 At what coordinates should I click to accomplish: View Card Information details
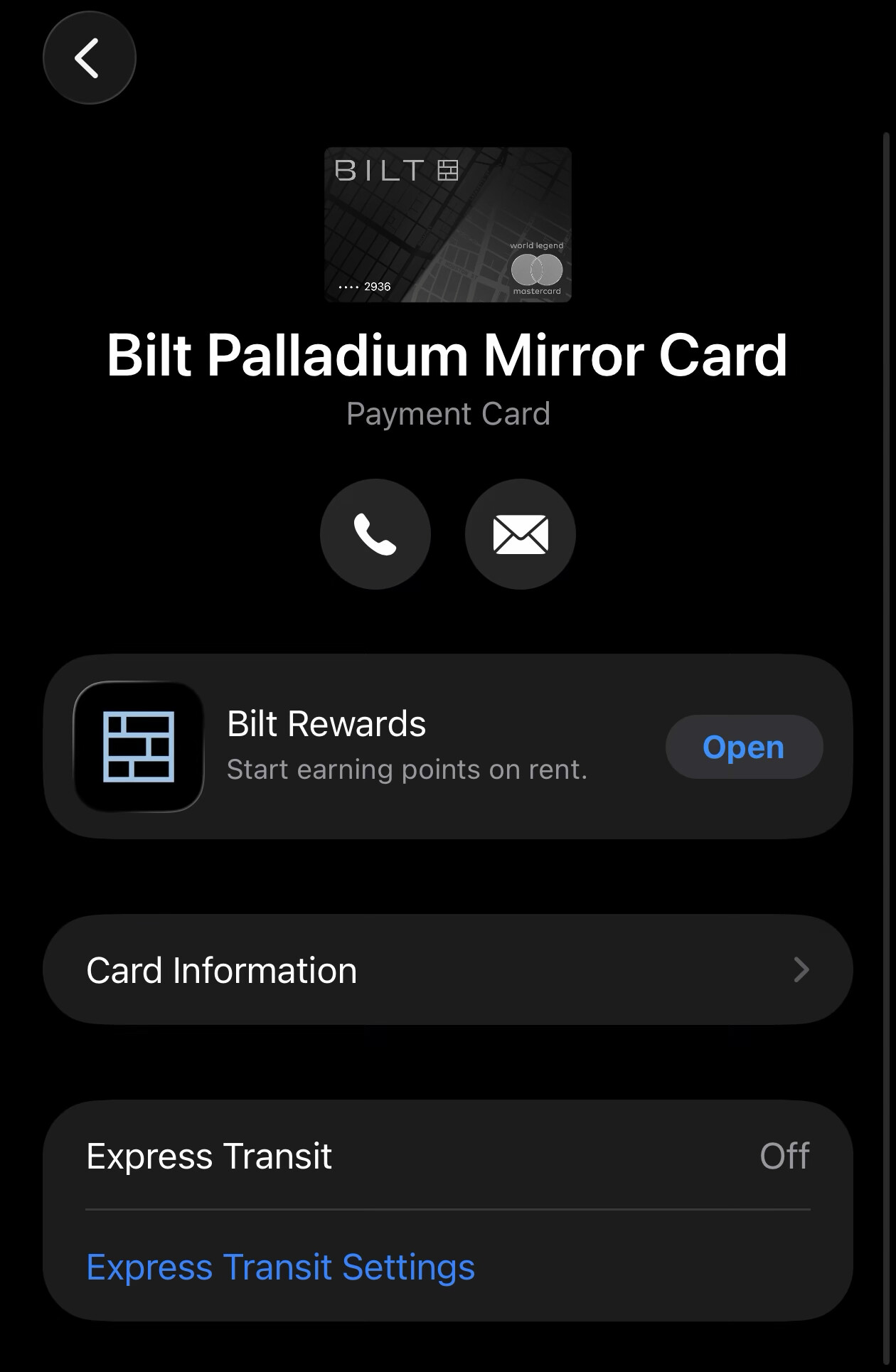447,969
